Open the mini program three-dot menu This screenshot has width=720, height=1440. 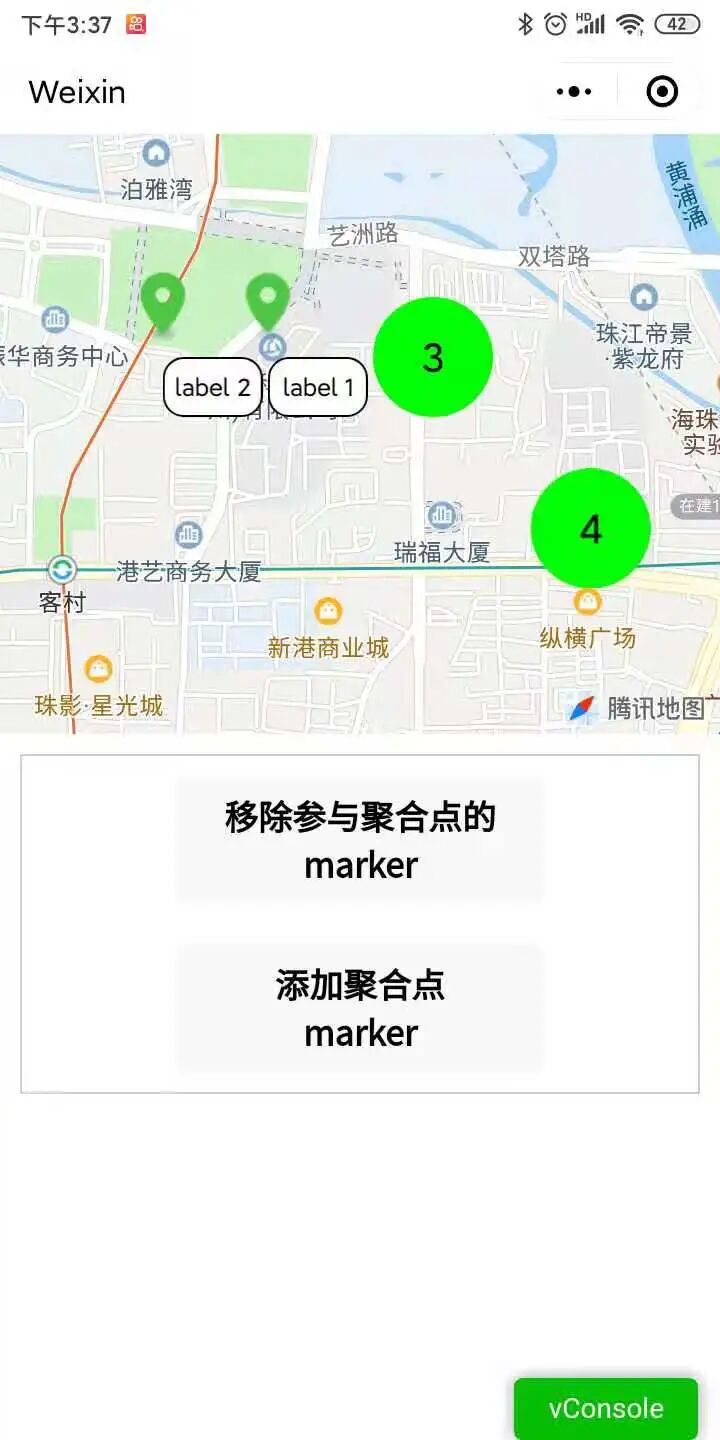(574, 92)
